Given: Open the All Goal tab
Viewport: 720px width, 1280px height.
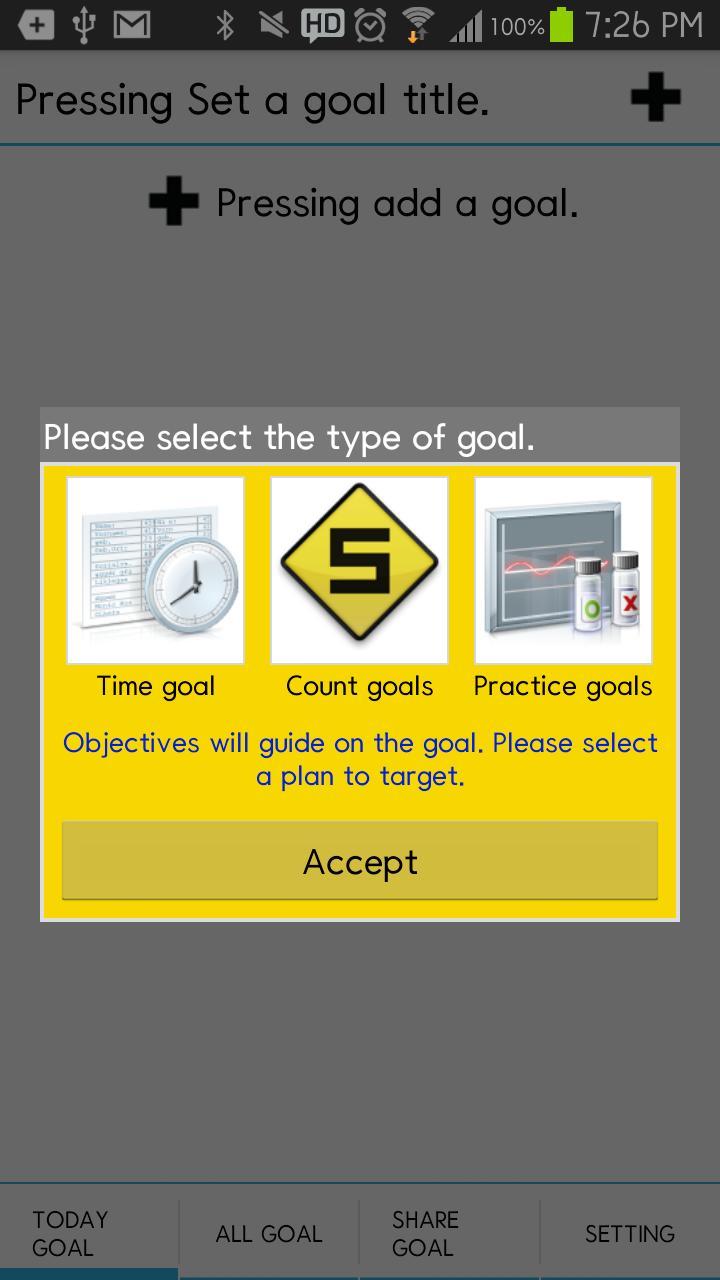Looking at the screenshot, I should [269, 1233].
